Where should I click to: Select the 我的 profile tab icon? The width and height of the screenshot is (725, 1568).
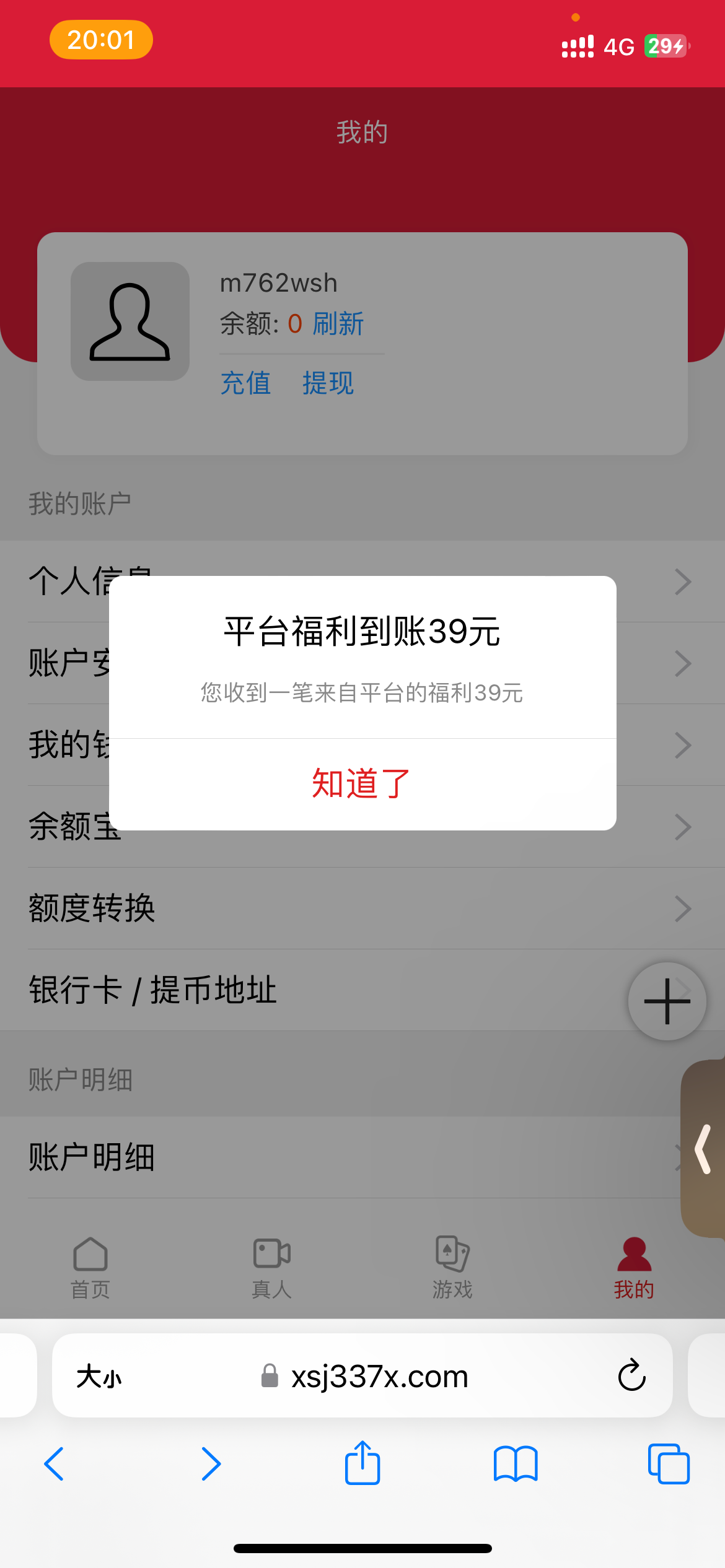coord(633,1257)
